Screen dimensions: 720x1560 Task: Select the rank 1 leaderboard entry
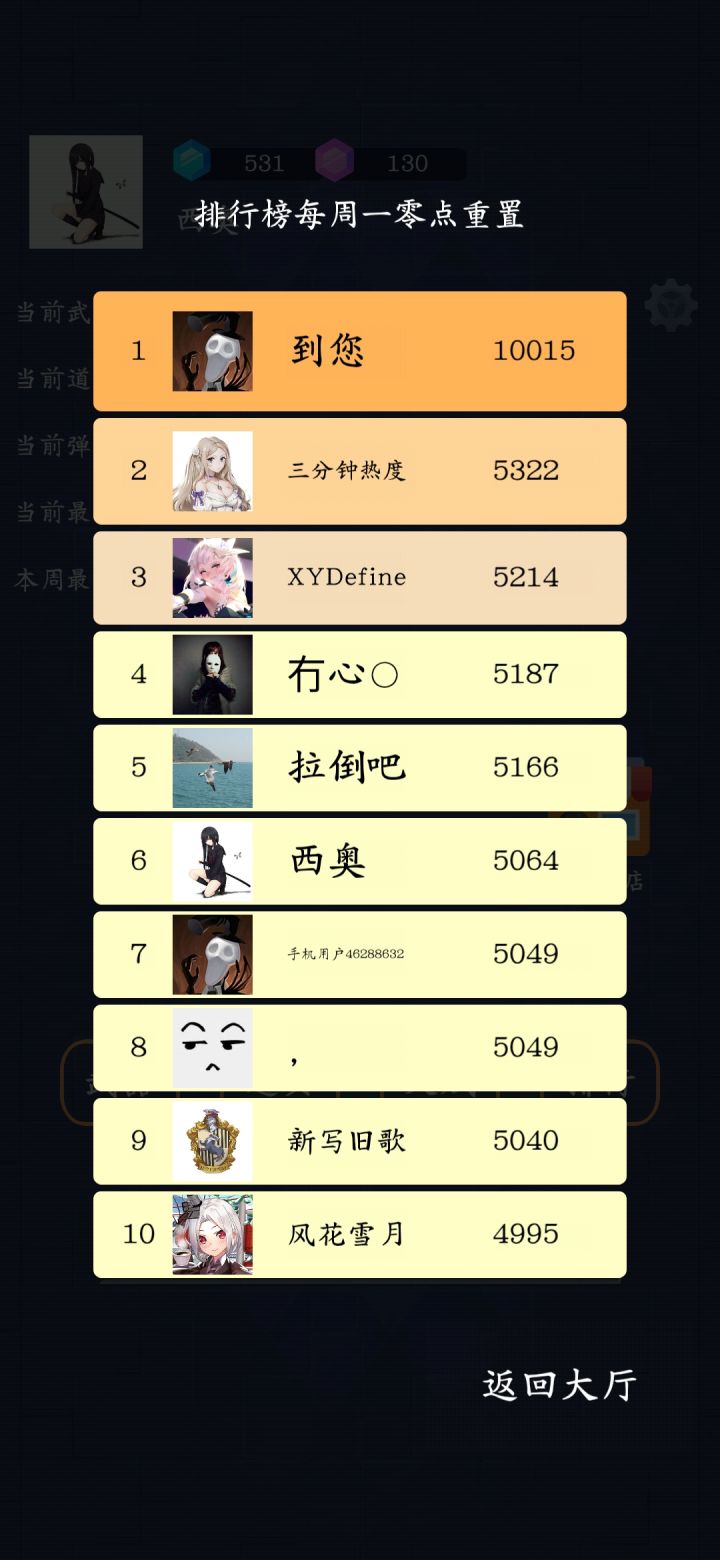tap(360, 351)
